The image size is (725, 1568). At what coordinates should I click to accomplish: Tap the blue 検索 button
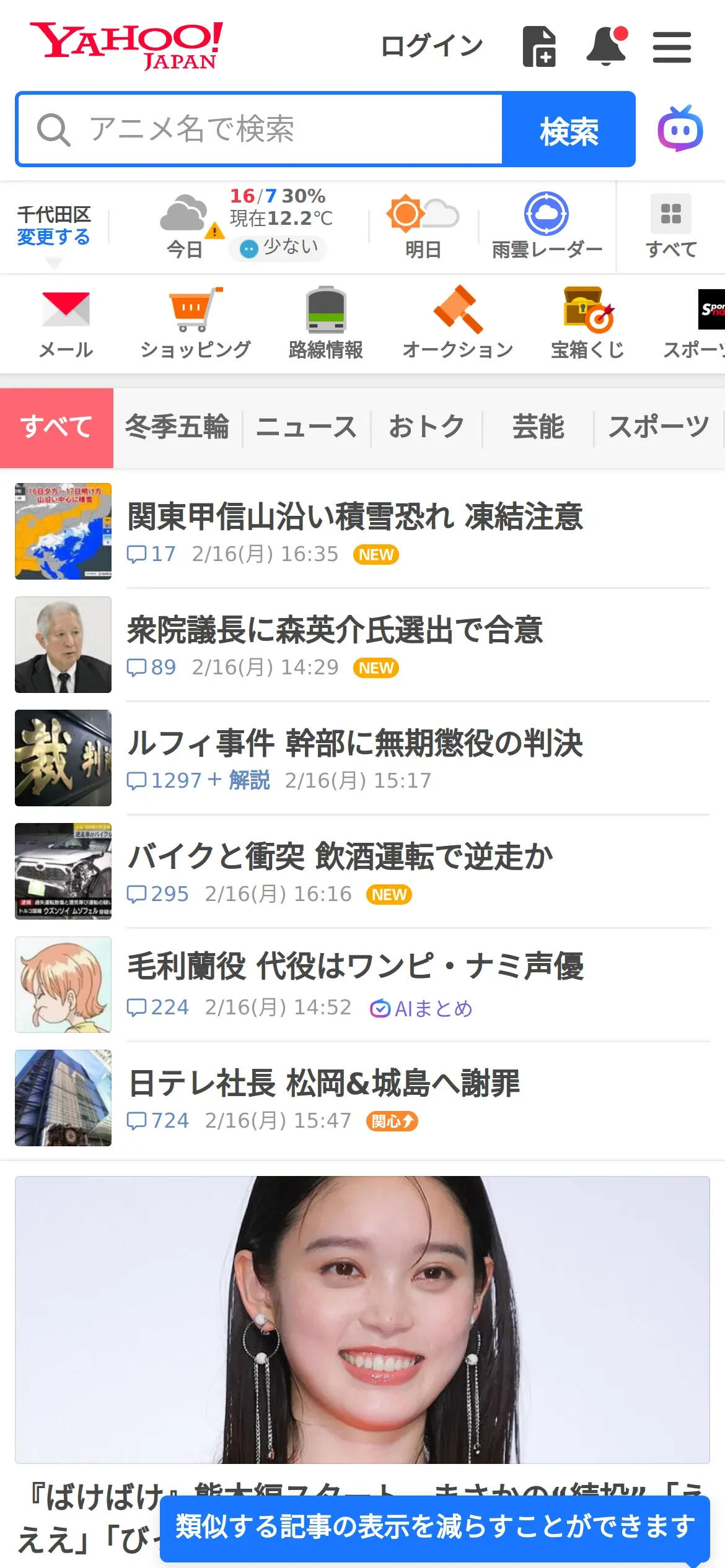(569, 129)
